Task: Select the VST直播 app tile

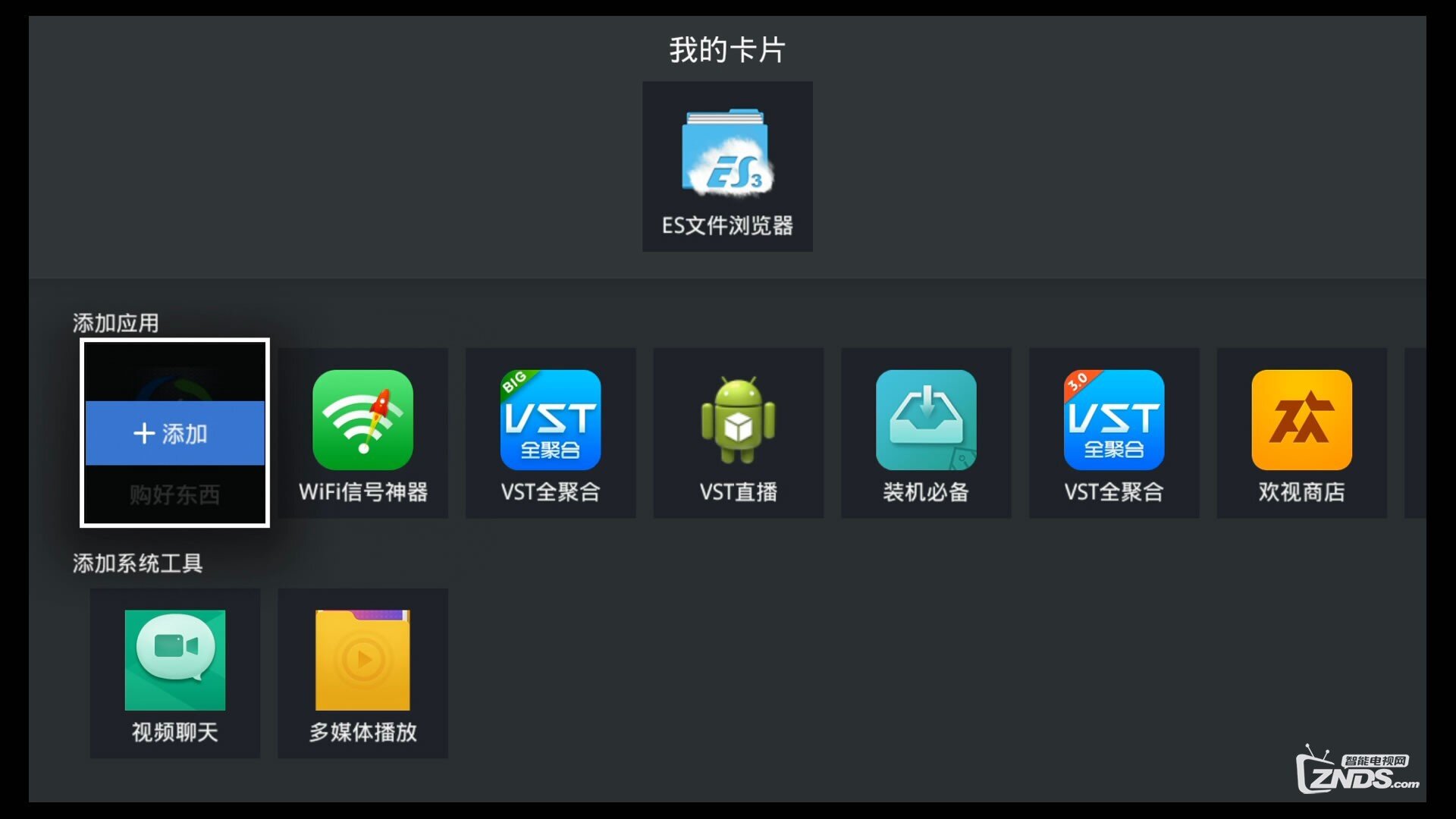Action: (738, 433)
